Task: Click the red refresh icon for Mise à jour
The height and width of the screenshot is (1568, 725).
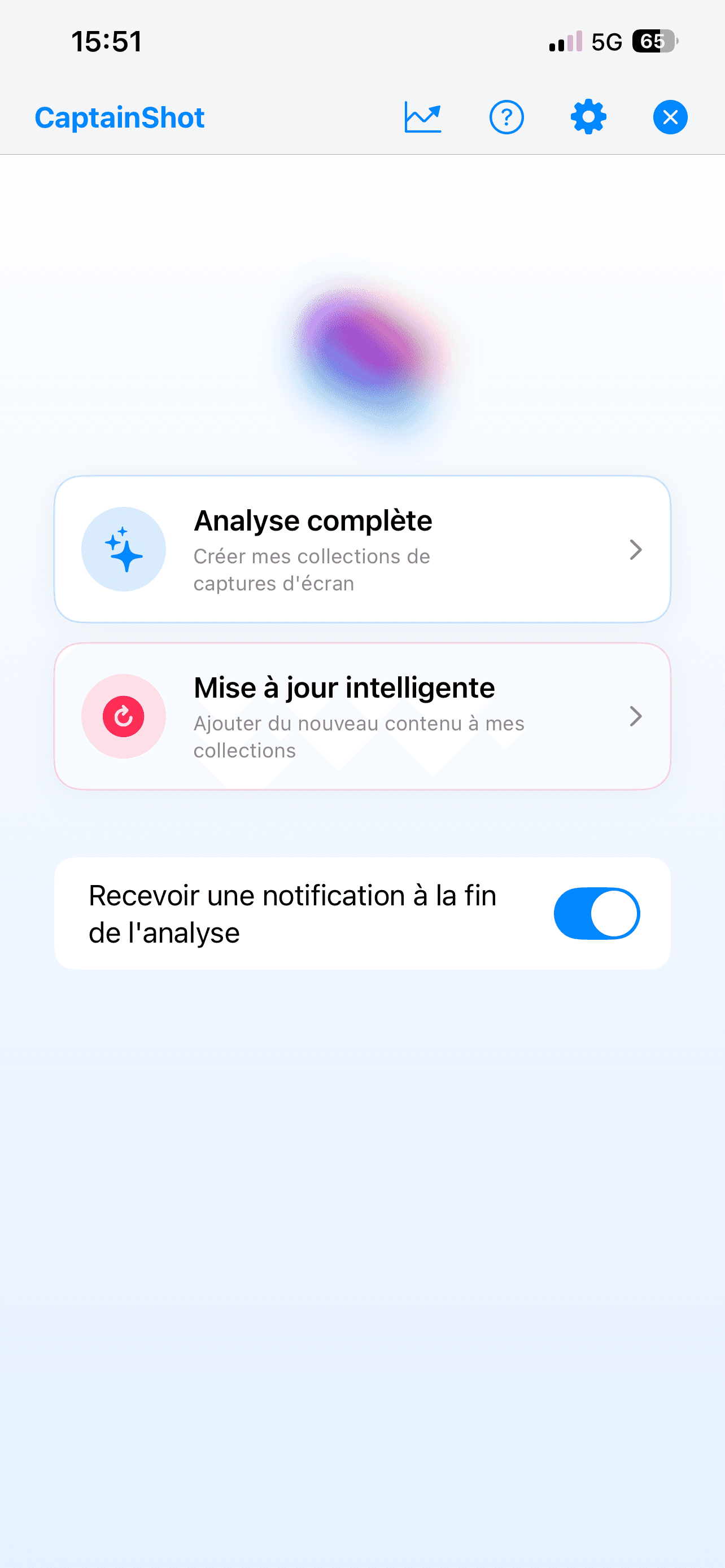Action: click(124, 716)
